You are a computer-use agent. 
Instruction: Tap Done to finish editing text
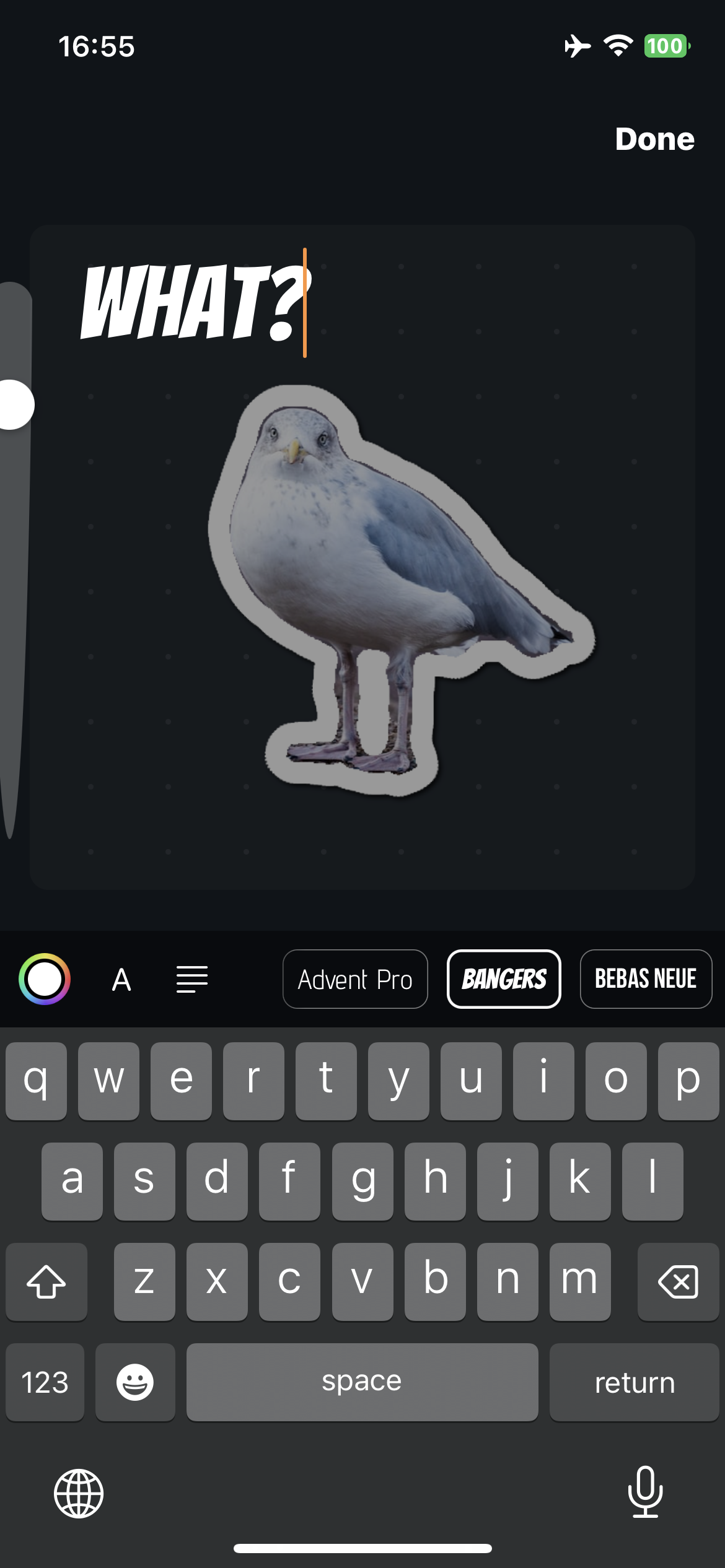[654, 139]
